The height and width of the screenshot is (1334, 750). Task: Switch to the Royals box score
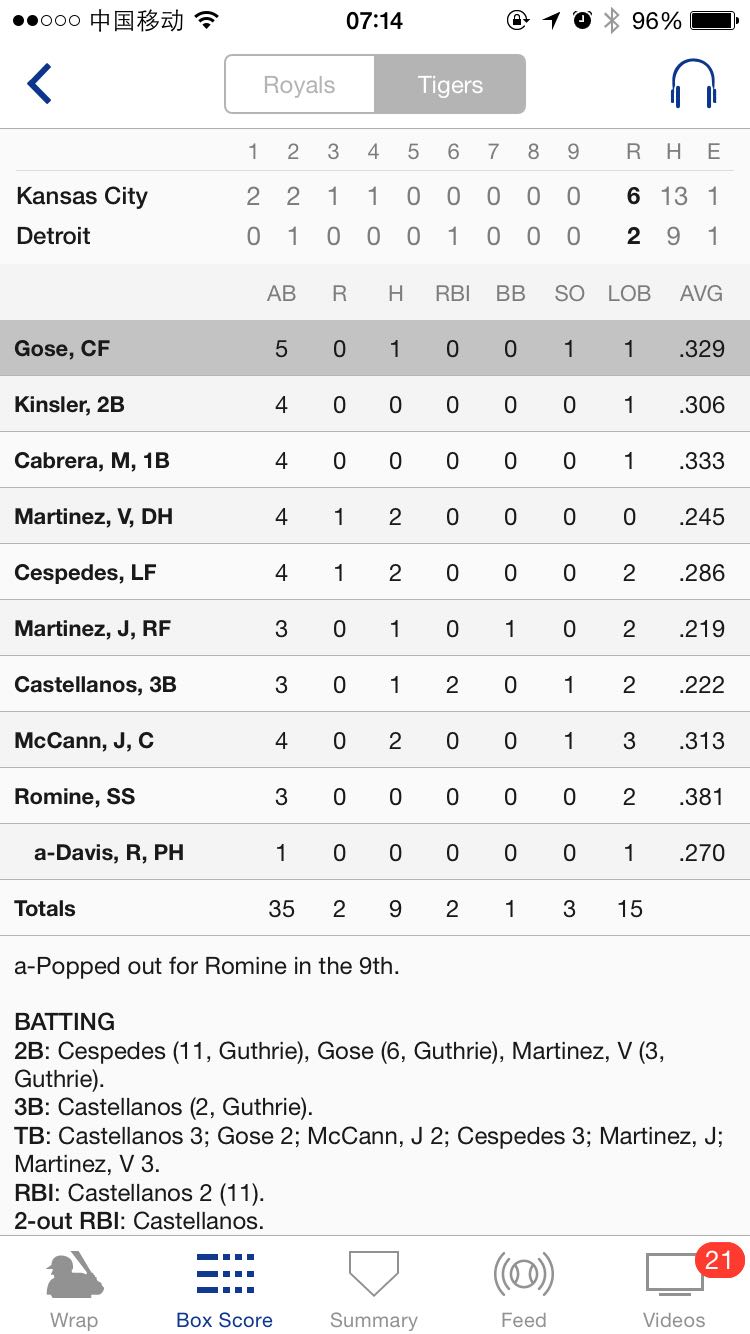(299, 85)
